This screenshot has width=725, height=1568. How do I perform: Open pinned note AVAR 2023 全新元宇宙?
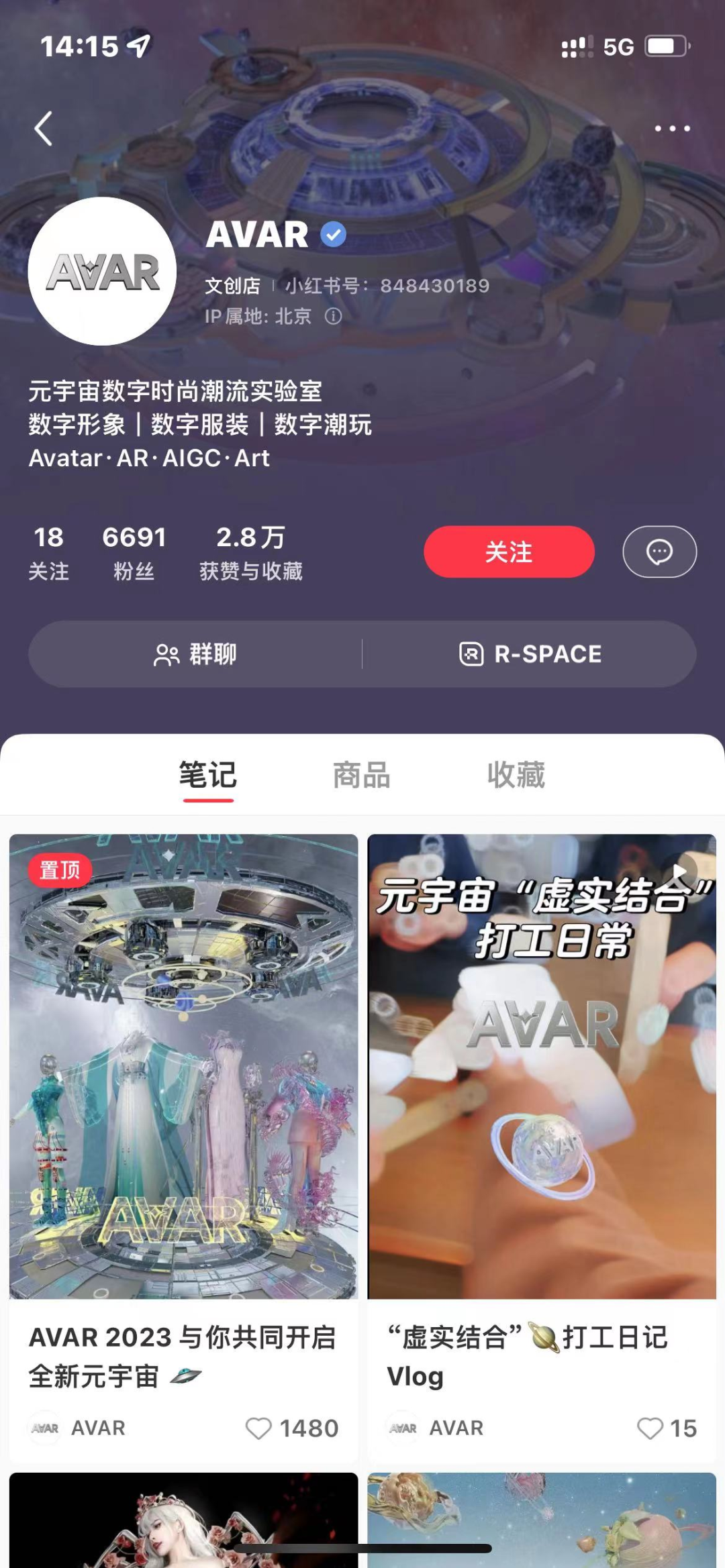click(183, 1067)
